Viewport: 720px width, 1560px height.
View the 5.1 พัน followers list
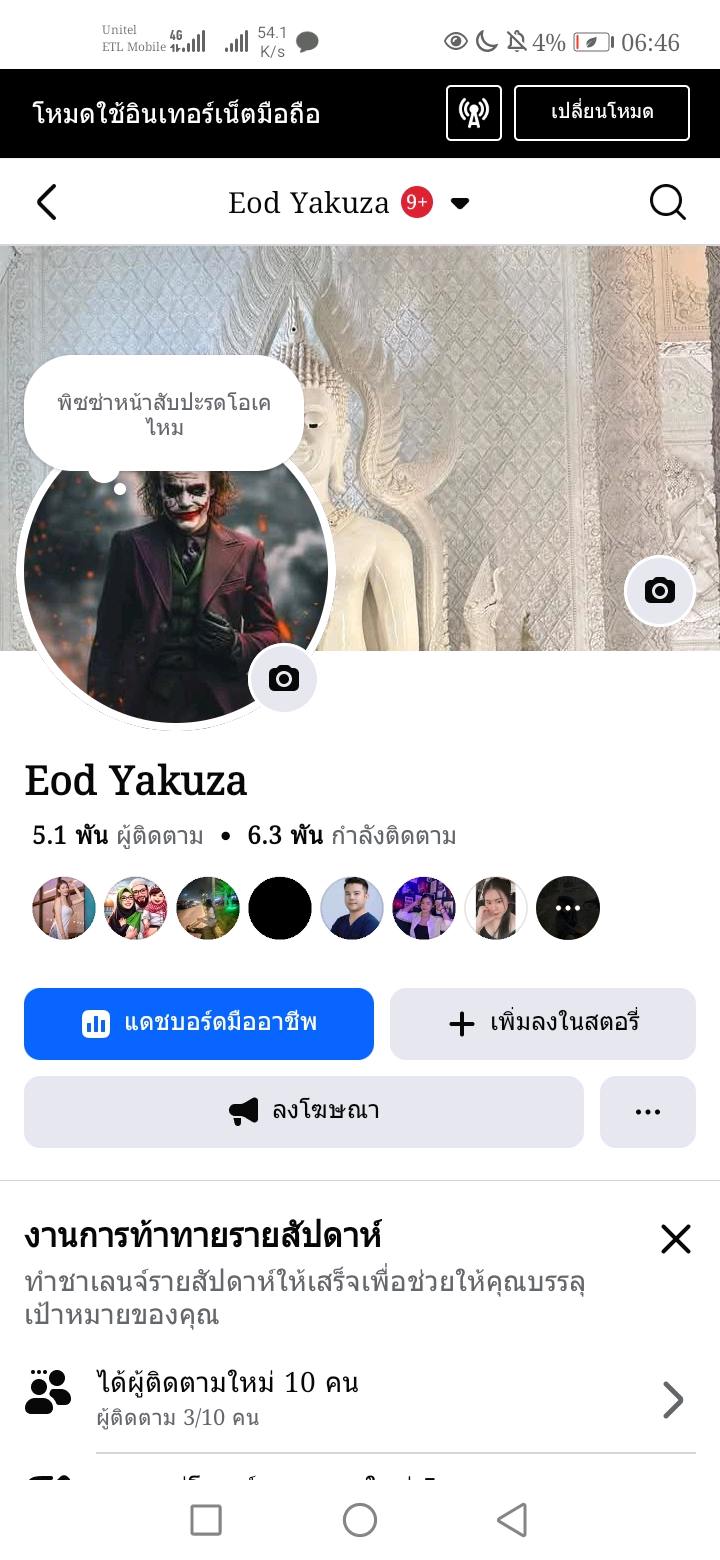tap(118, 836)
